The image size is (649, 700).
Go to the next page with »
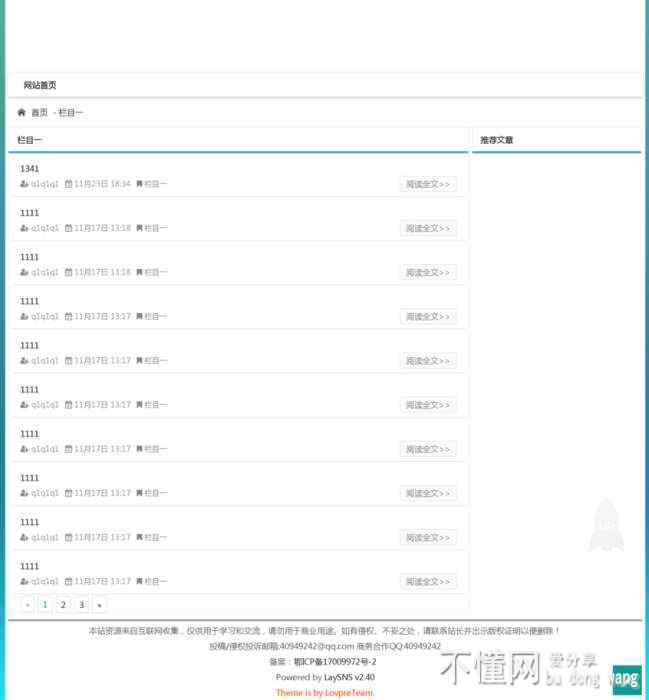99,604
